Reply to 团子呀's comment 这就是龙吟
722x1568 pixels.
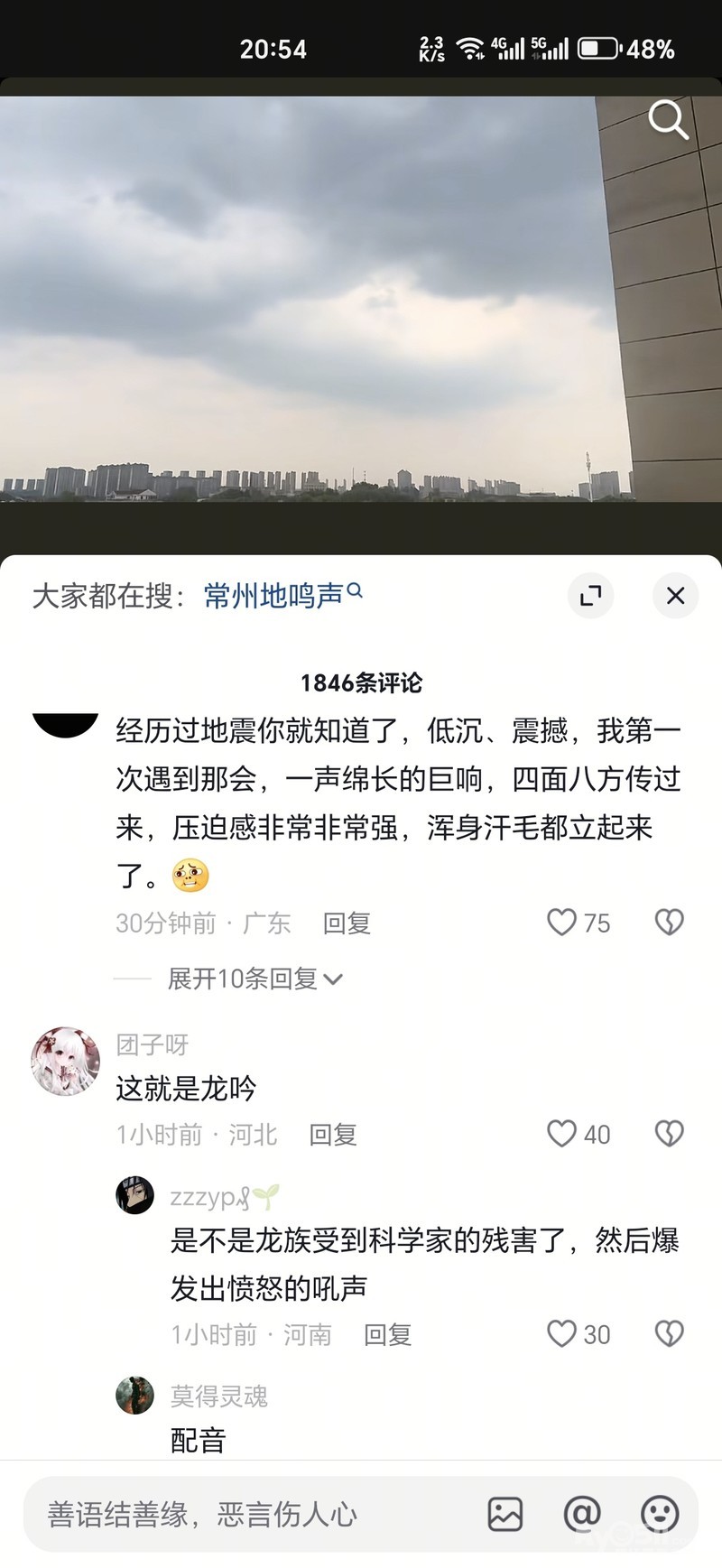click(x=333, y=1134)
